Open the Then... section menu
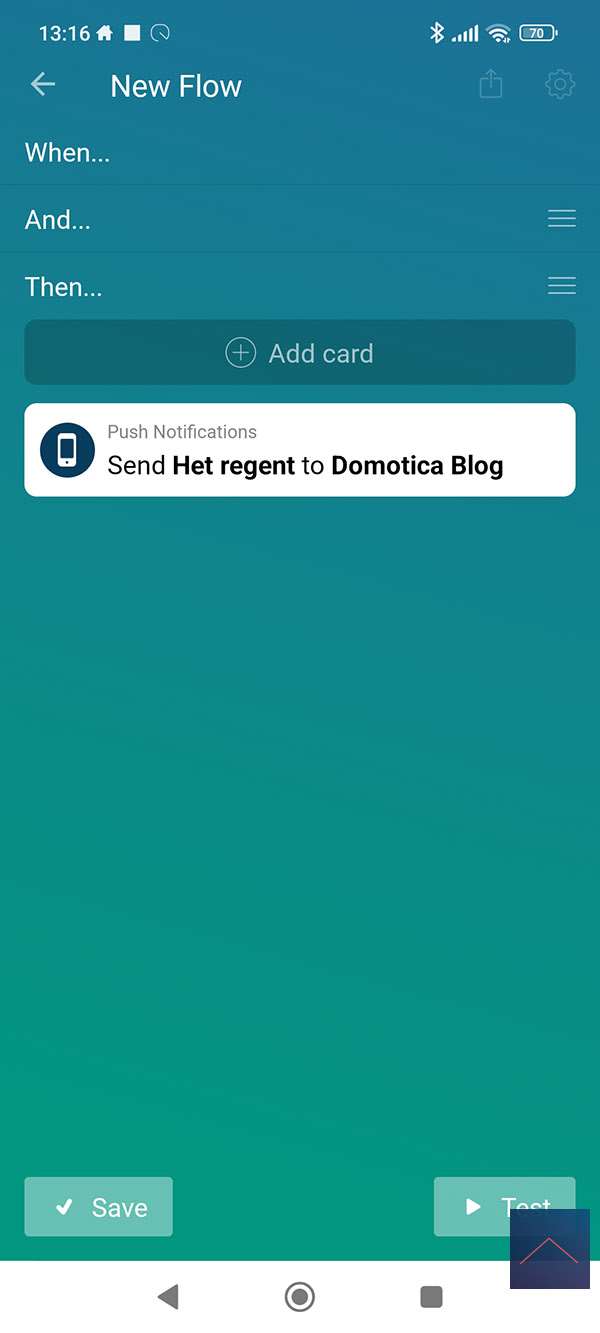The height and width of the screenshot is (1333, 600). pos(561,287)
